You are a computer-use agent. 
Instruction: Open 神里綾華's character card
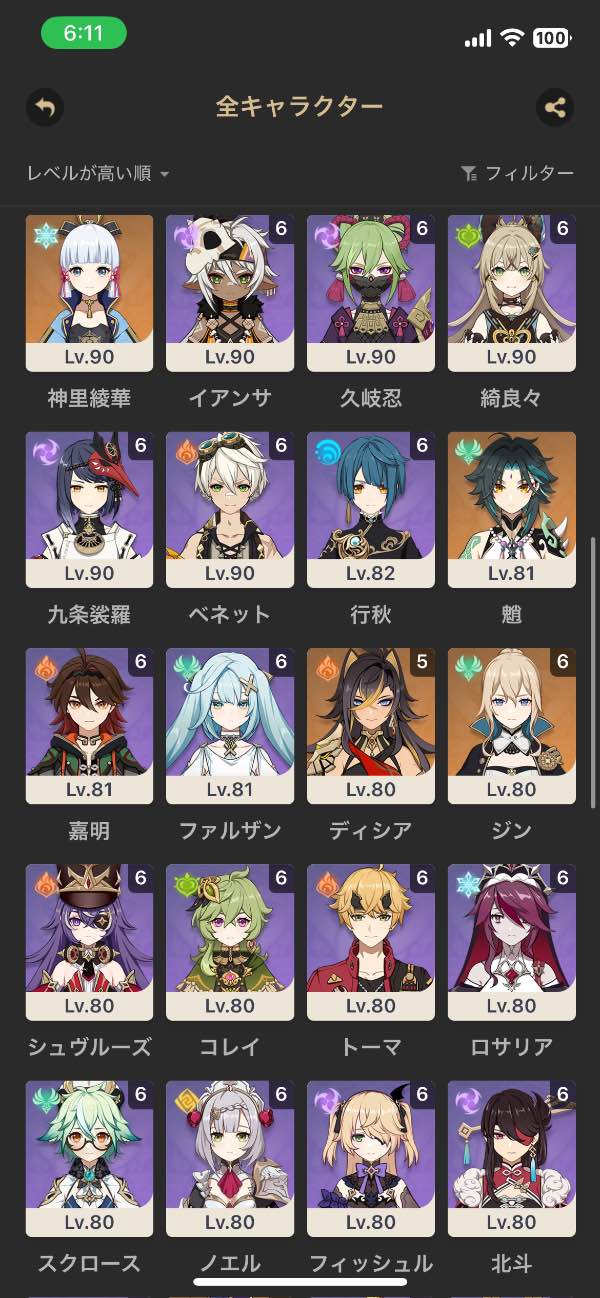click(x=89, y=293)
